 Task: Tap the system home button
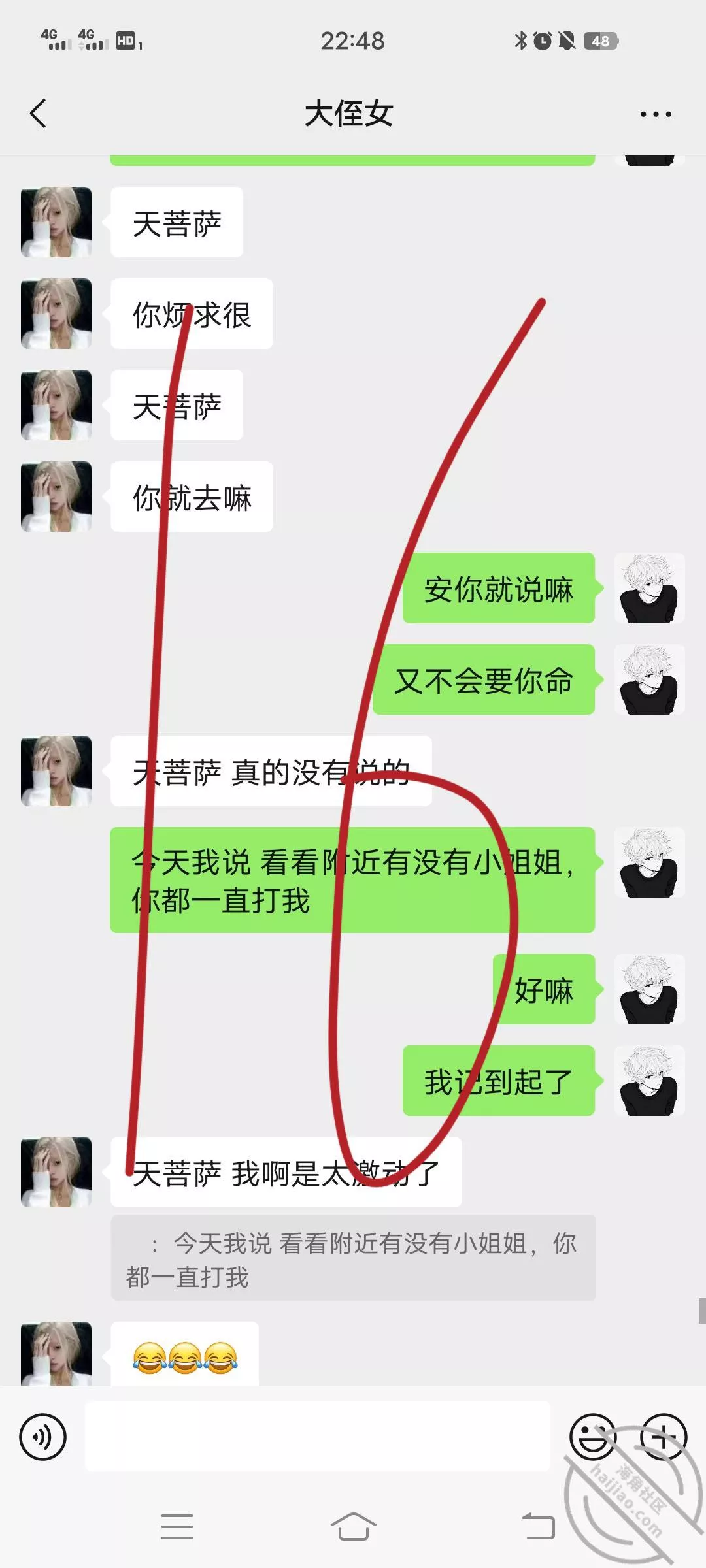tap(353, 1527)
